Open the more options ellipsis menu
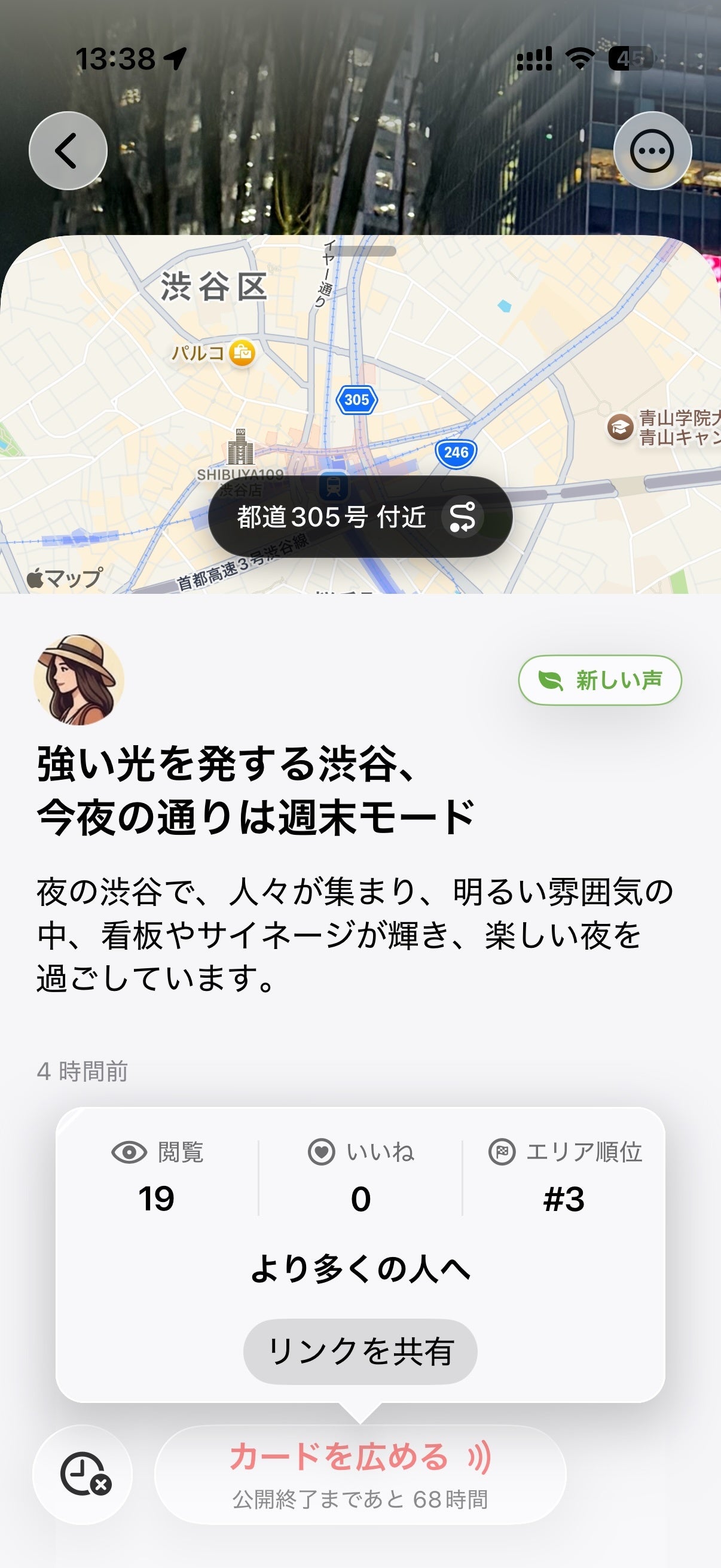Viewport: 721px width, 1568px height. tap(652, 151)
